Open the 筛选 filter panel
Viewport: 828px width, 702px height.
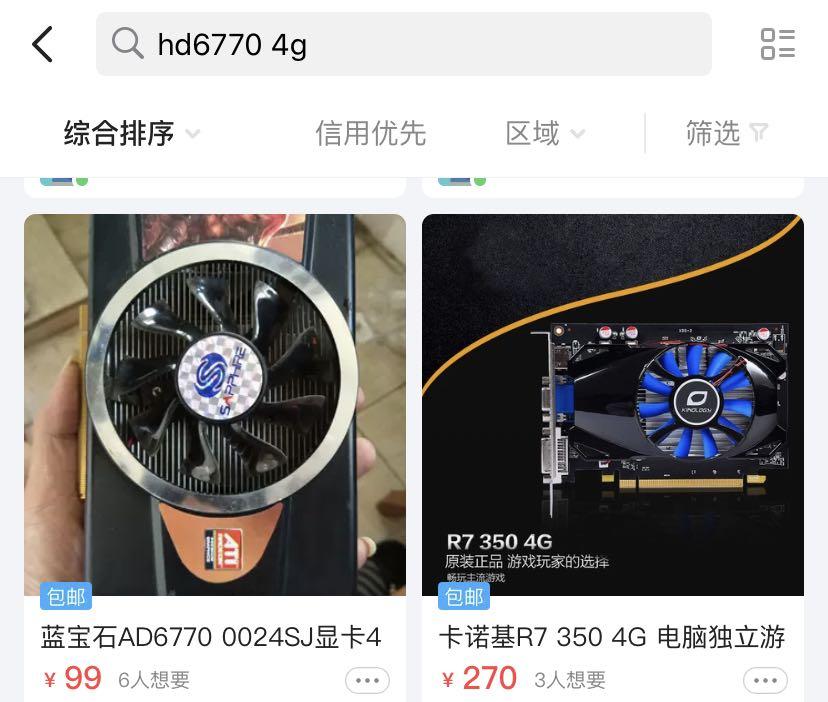coord(726,133)
